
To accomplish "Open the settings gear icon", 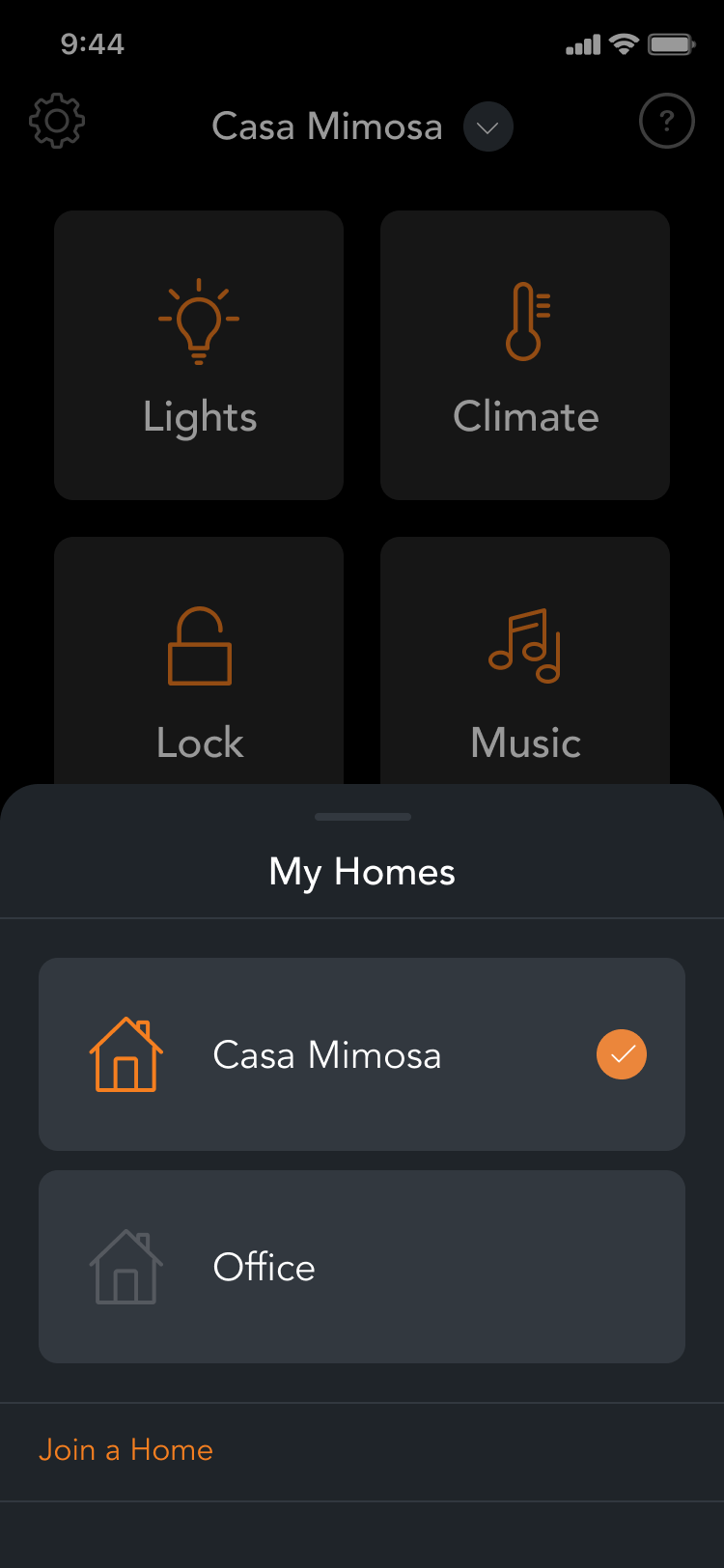I will 57,122.
